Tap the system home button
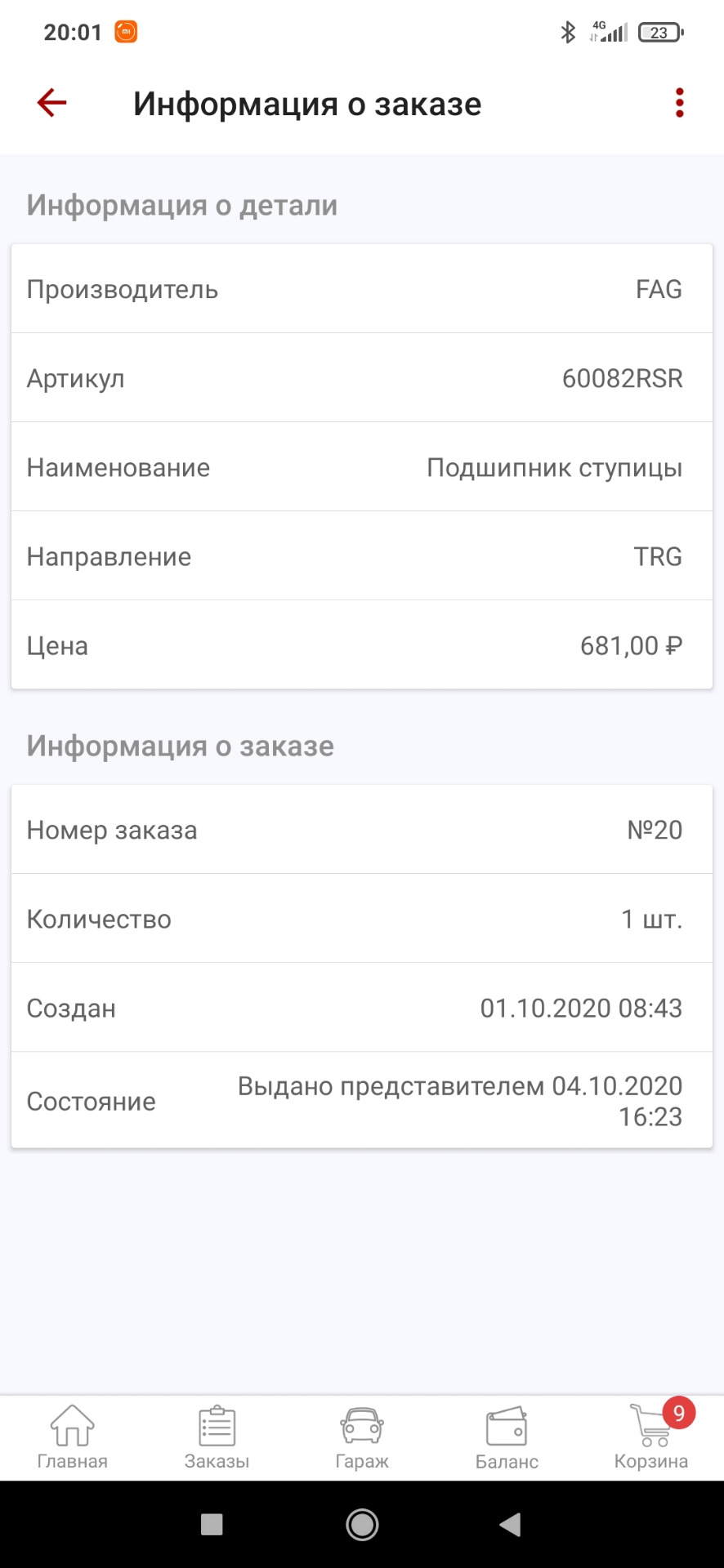Viewport: 724px width, 1568px height. pyautogui.click(x=362, y=1524)
